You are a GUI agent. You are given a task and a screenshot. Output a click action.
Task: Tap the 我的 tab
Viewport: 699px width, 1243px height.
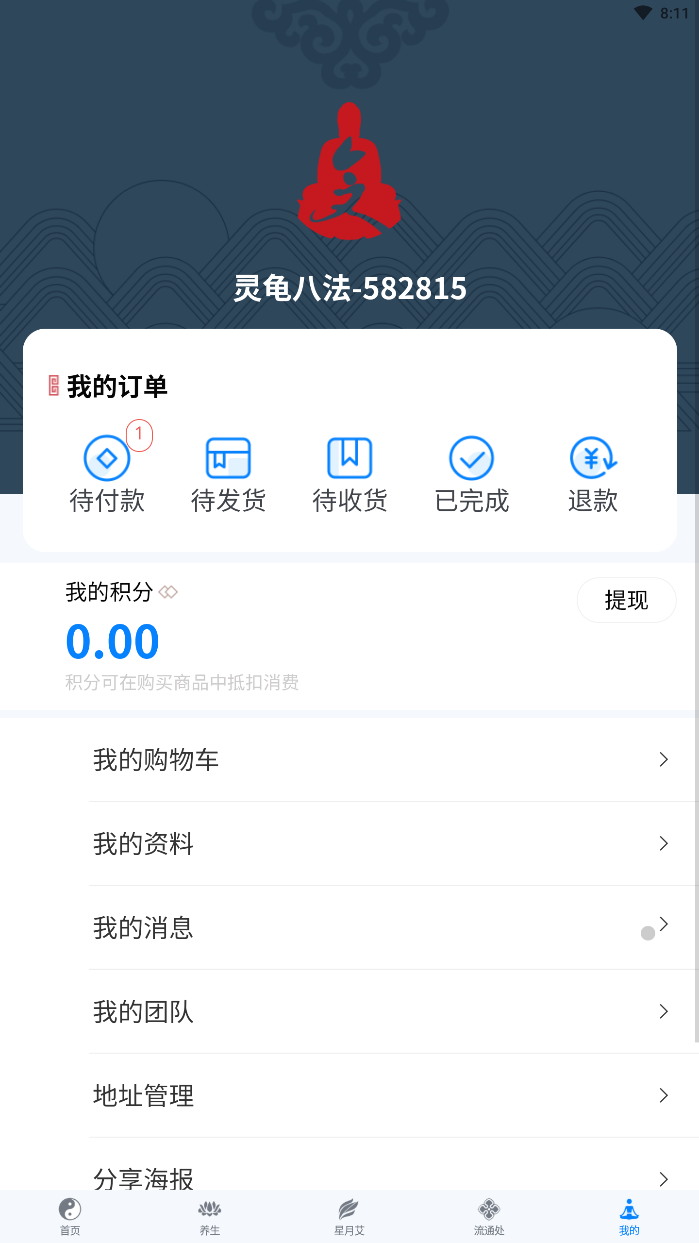[x=629, y=1216]
